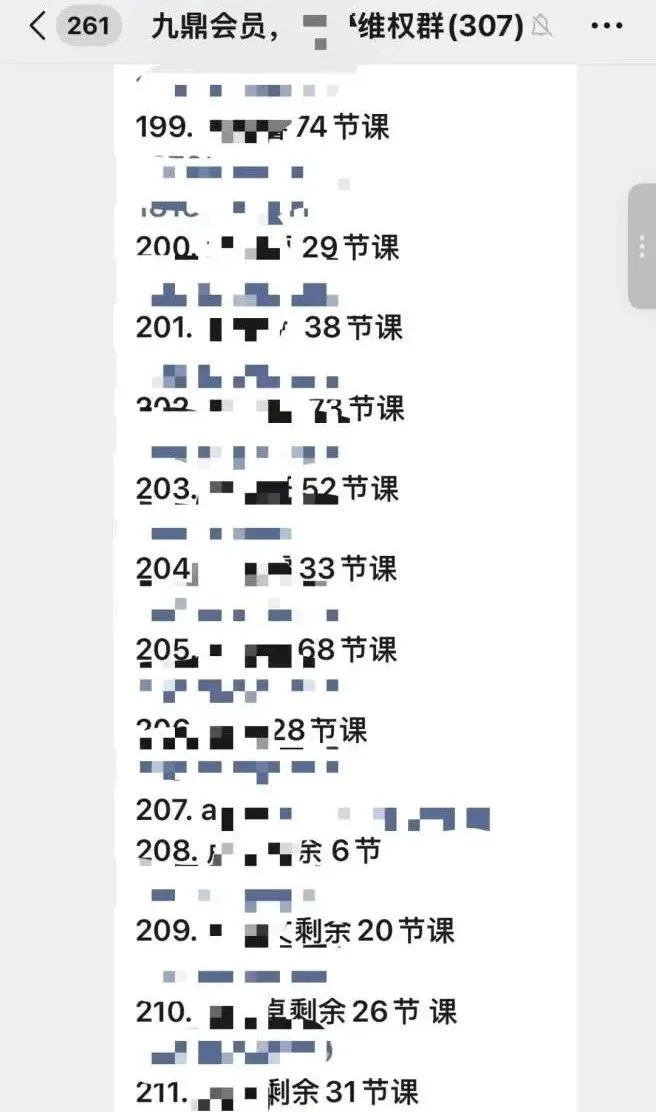
Task: Tap the side handle with three dots
Action: 642,246
